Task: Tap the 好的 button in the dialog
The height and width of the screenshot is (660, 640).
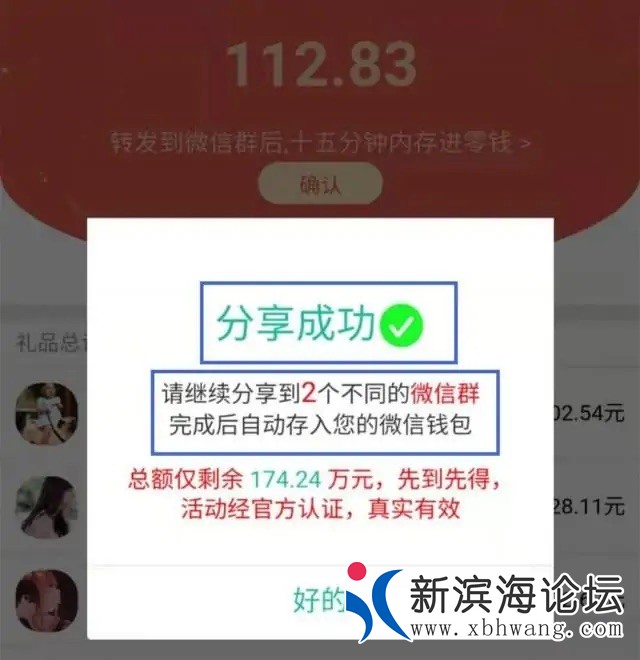Action: [318, 600]
